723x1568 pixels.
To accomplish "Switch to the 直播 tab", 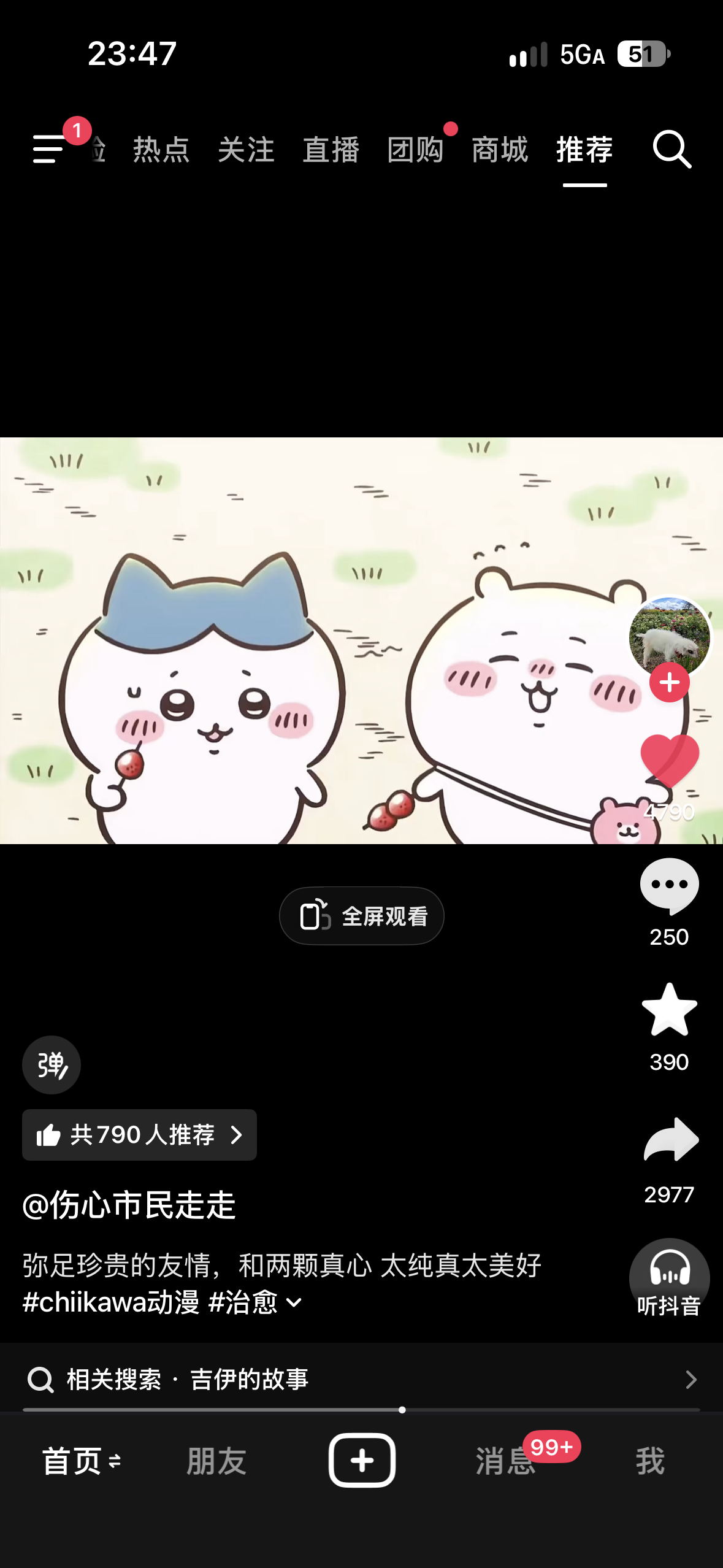I will tap(331, 150).
